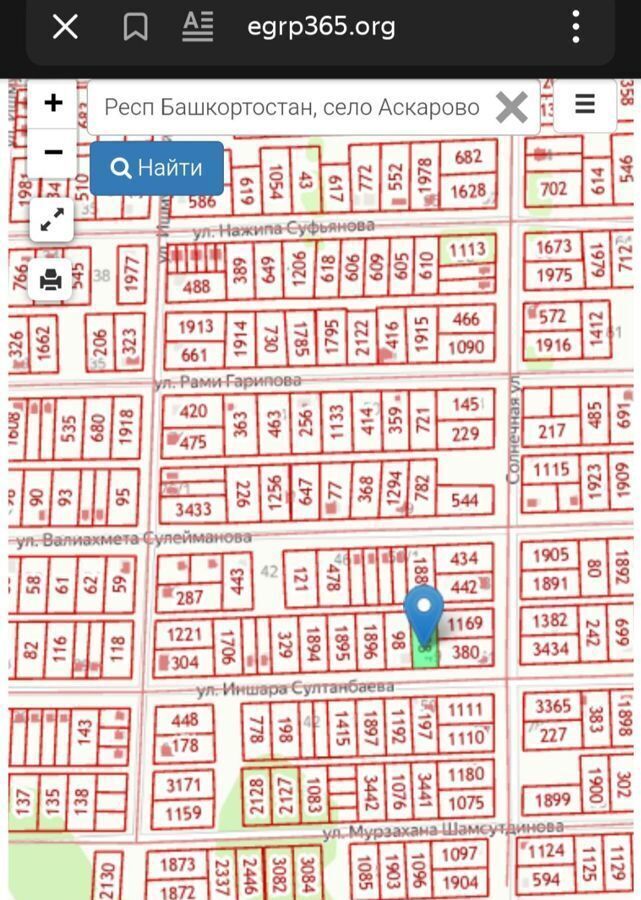Tap the address search field
The height and width of the screenshot is (900, 641).
click(x=290, y=107)
